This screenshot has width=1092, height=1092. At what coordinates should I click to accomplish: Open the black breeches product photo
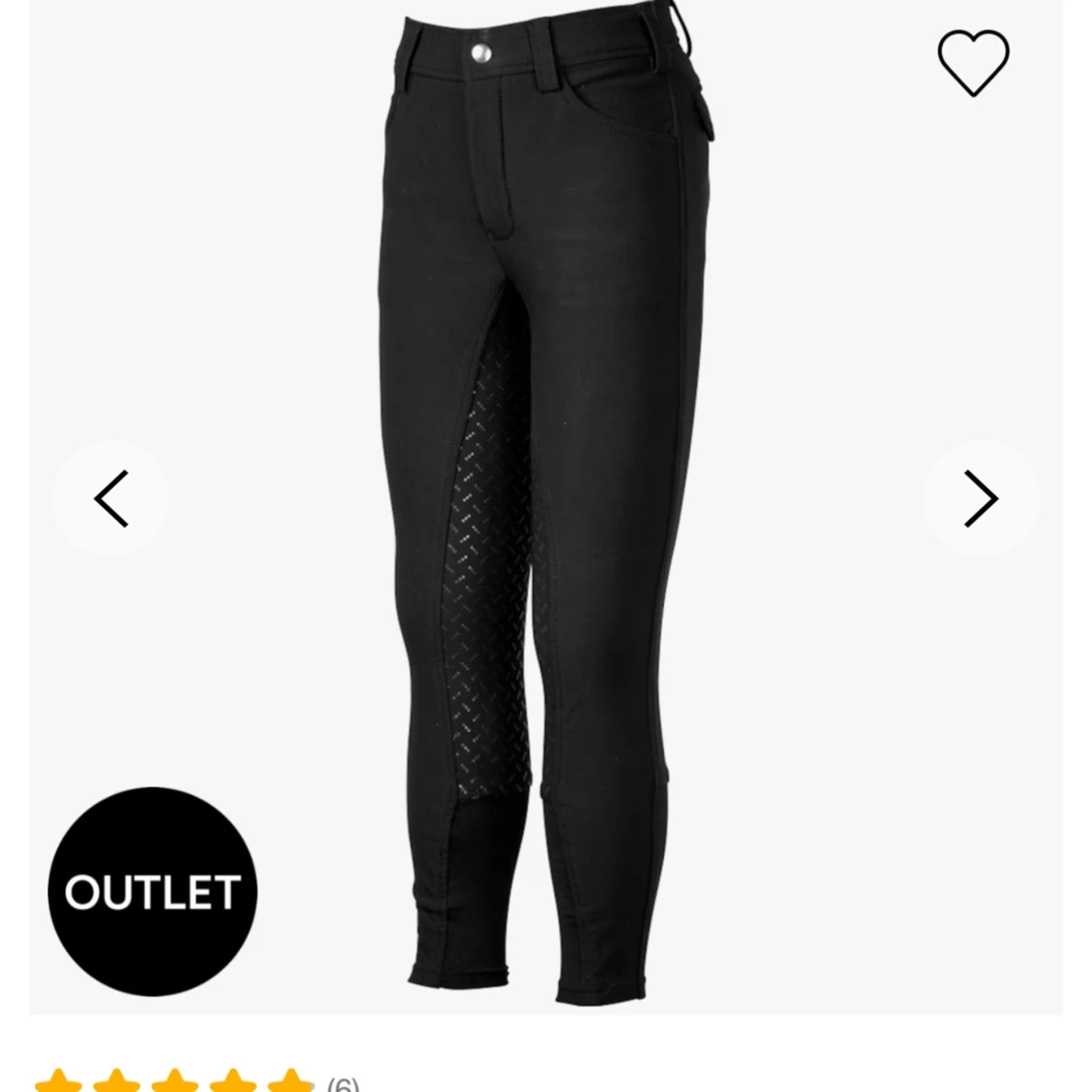click(544, 505)
